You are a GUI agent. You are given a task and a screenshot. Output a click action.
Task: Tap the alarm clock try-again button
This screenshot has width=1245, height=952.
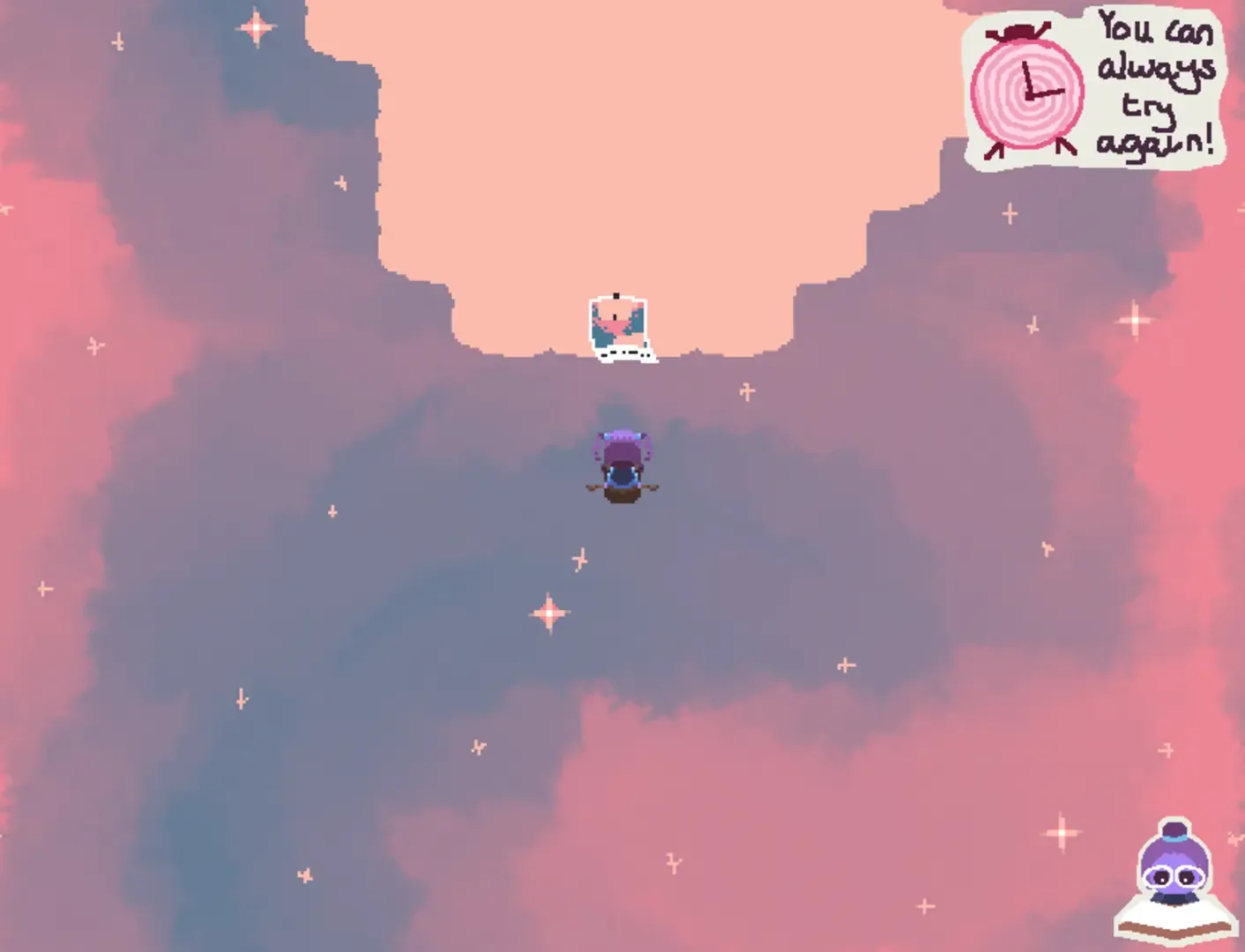point(1027,92)
